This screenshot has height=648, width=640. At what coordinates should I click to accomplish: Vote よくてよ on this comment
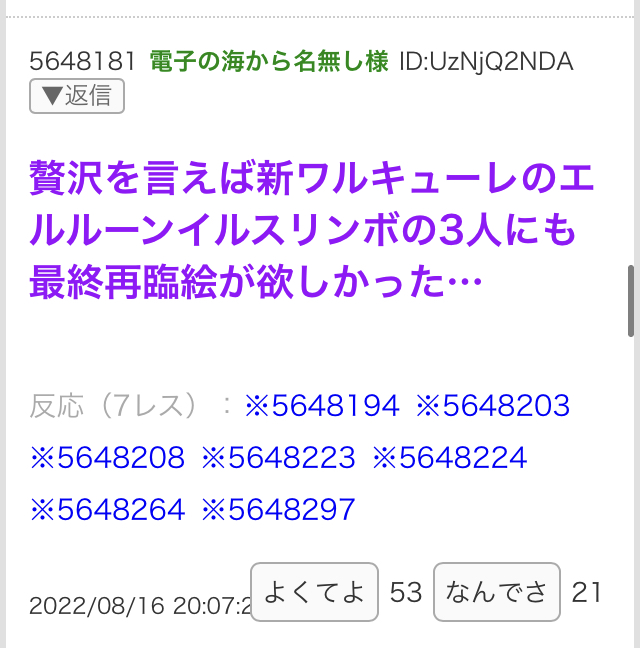tap(314, 592)
